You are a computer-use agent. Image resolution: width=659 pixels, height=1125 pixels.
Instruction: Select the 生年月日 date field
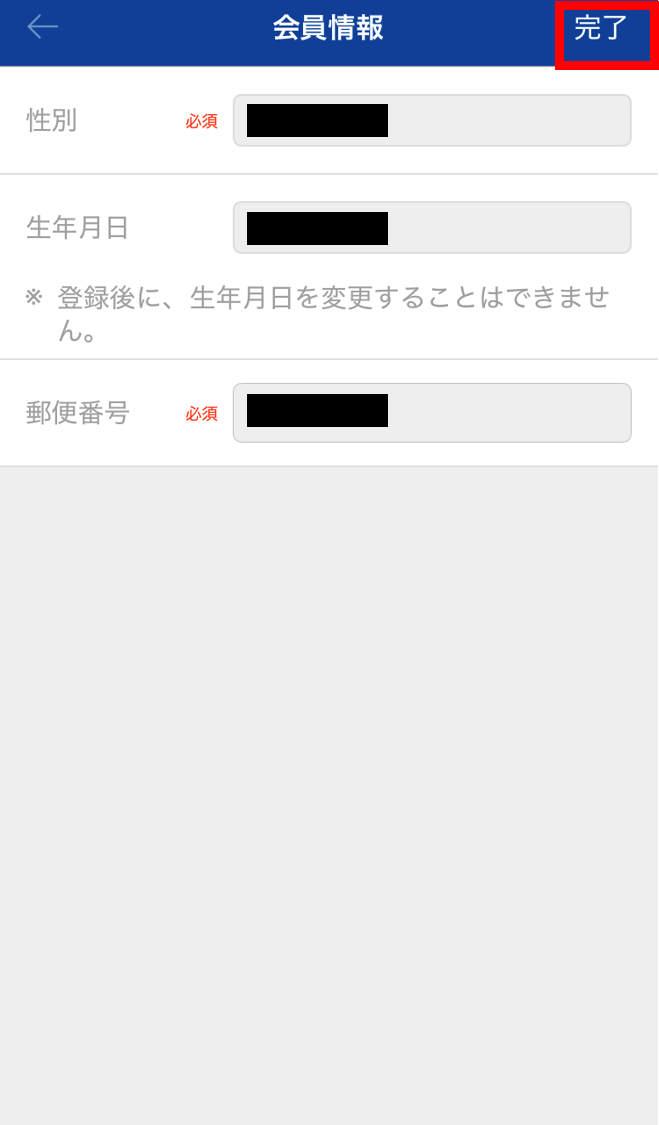pyautogui.click(x=432, y=227)
